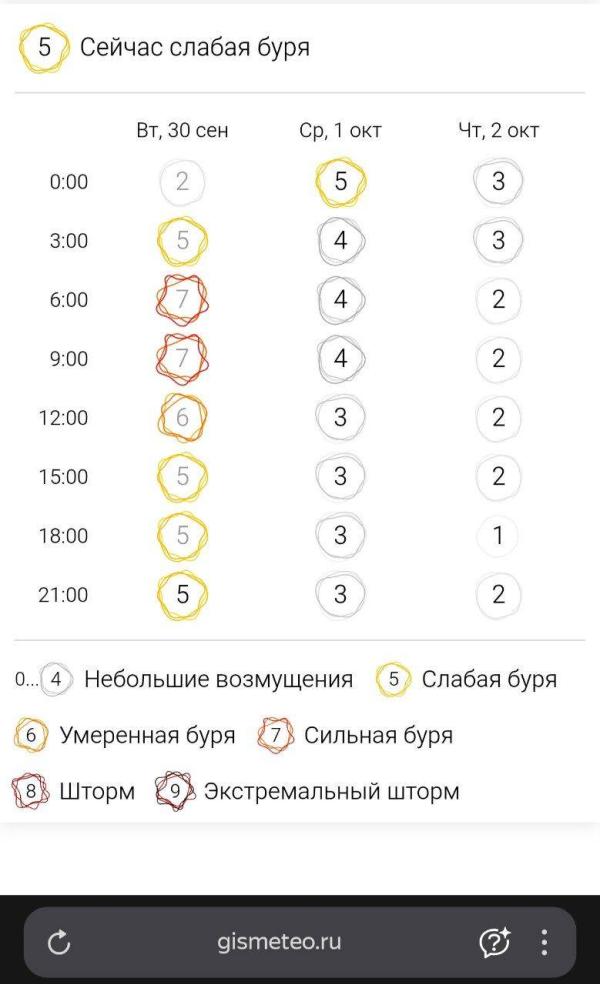The height and width of the screenshot is (984, 600).
Task: Reload the page with the refresh icon
Action: 59,942
